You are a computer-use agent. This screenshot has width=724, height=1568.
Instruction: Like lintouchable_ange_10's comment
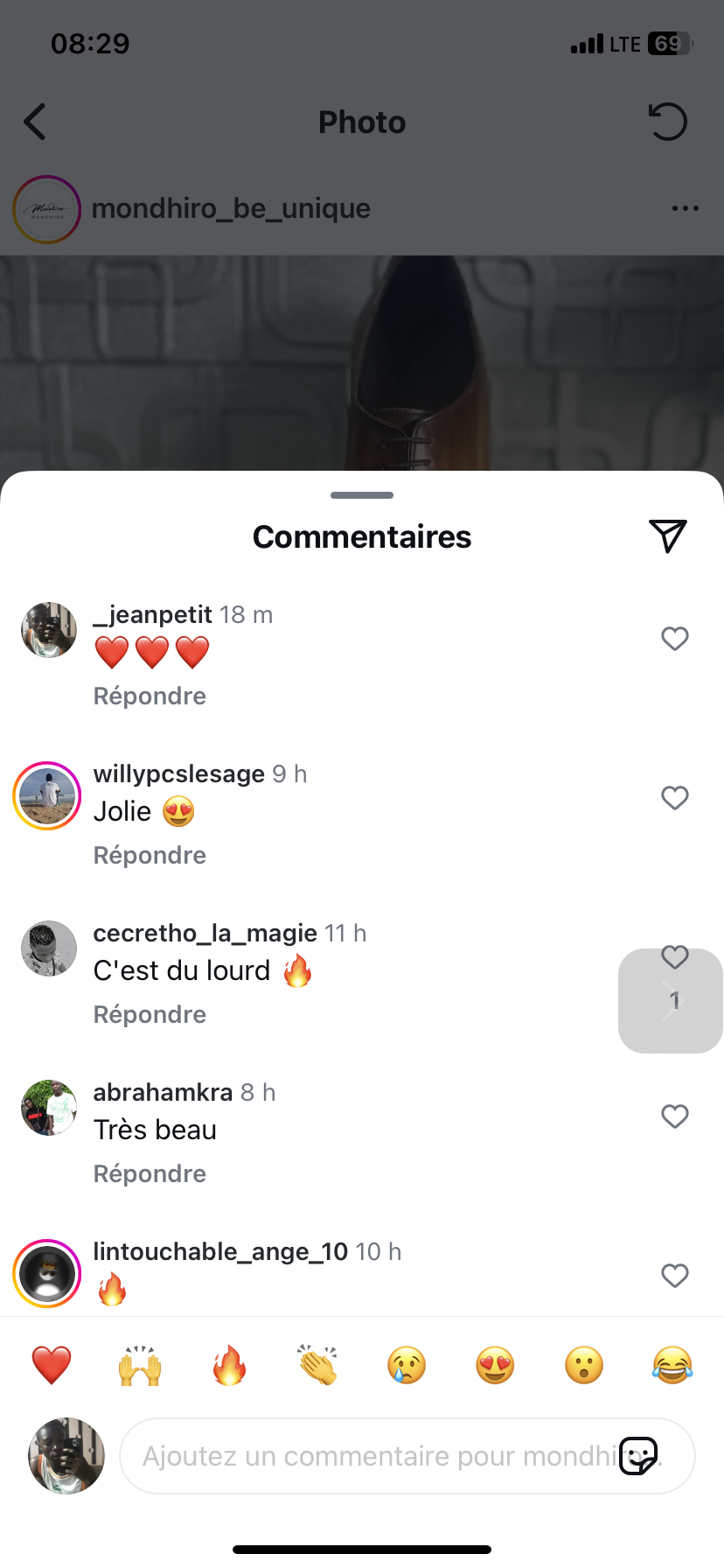pos(674,1276)
